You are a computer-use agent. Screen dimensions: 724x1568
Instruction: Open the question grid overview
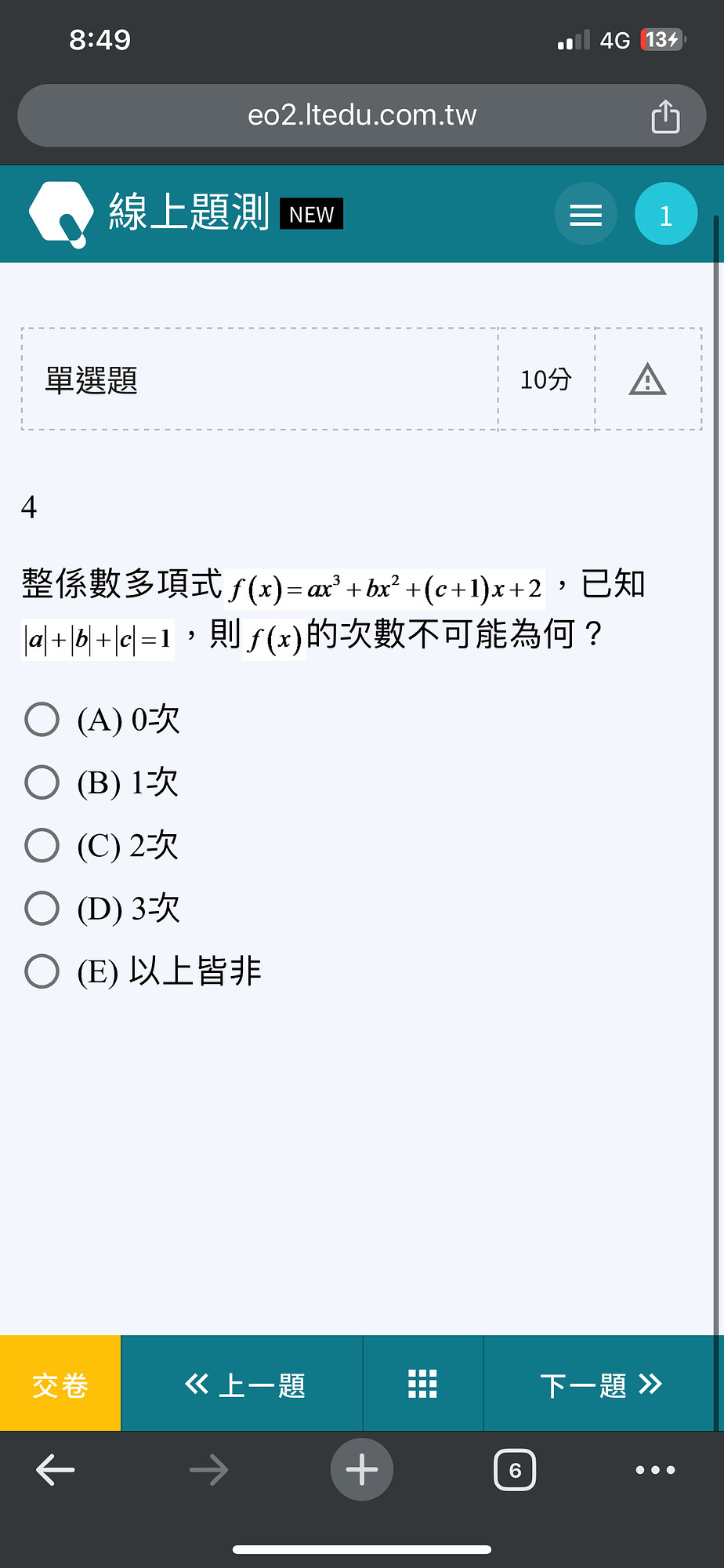point(423,1384)
